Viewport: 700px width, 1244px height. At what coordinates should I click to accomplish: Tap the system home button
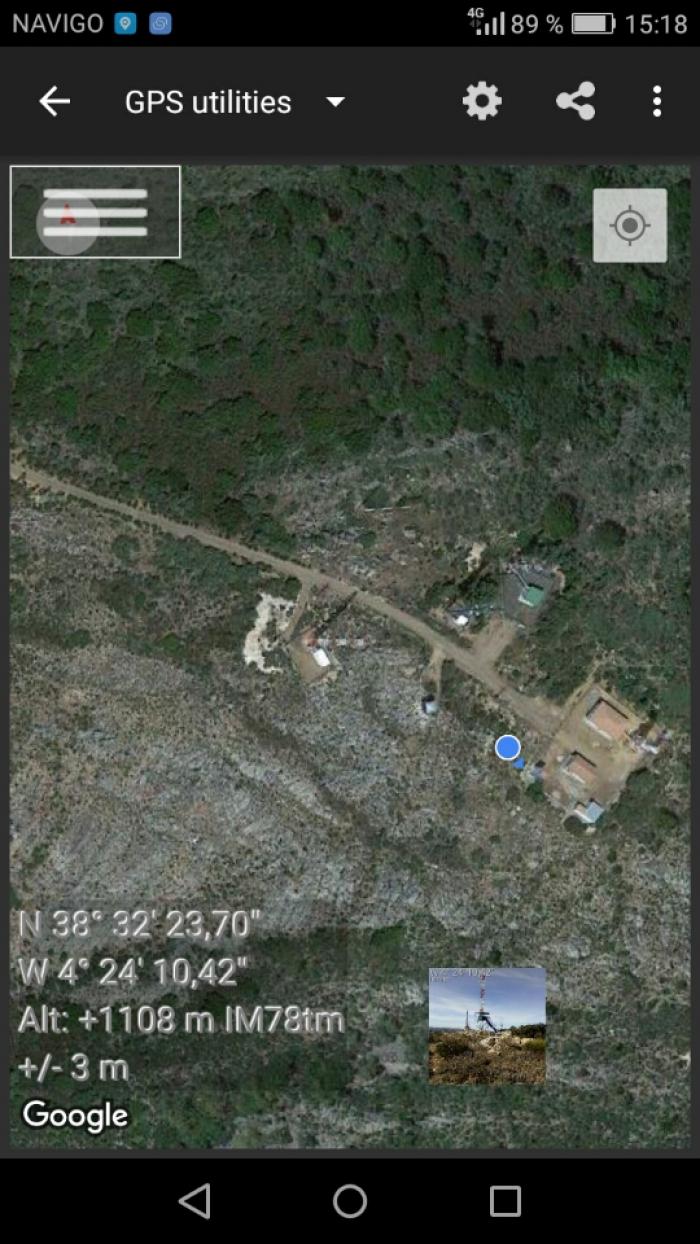[x=350, y=1201]
